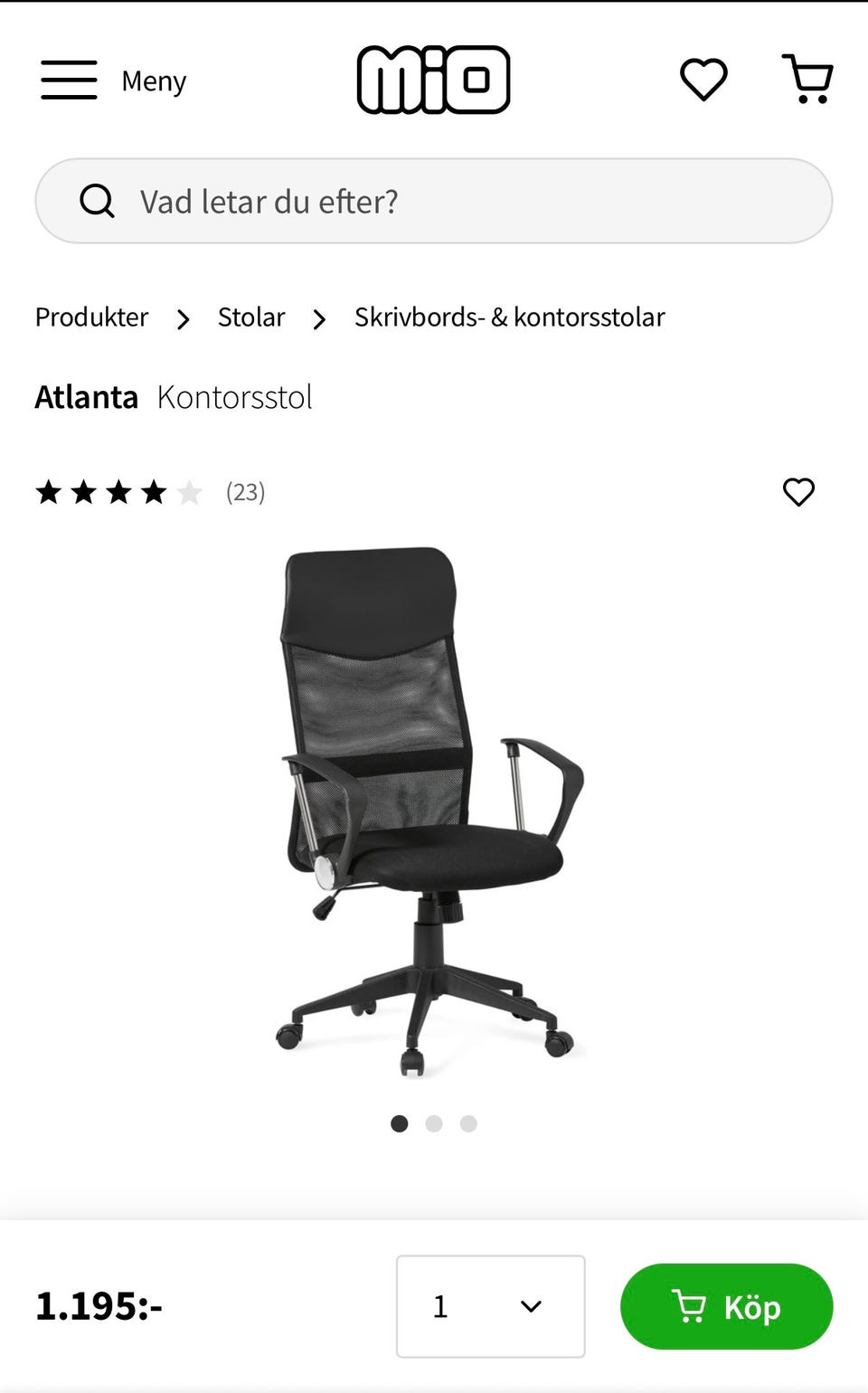Click the cart icon inside the Köp button
The image size is (868, 1393).
tap(692, 1306)
